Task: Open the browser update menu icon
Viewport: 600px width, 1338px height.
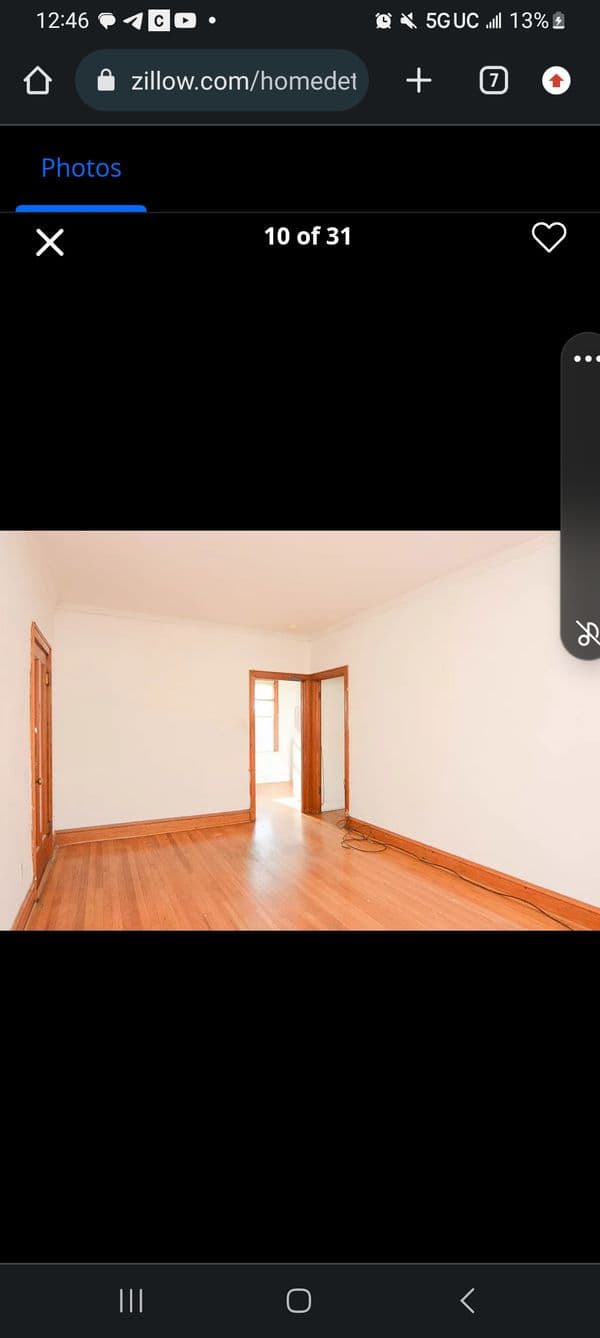Action: tap(556, 81)
